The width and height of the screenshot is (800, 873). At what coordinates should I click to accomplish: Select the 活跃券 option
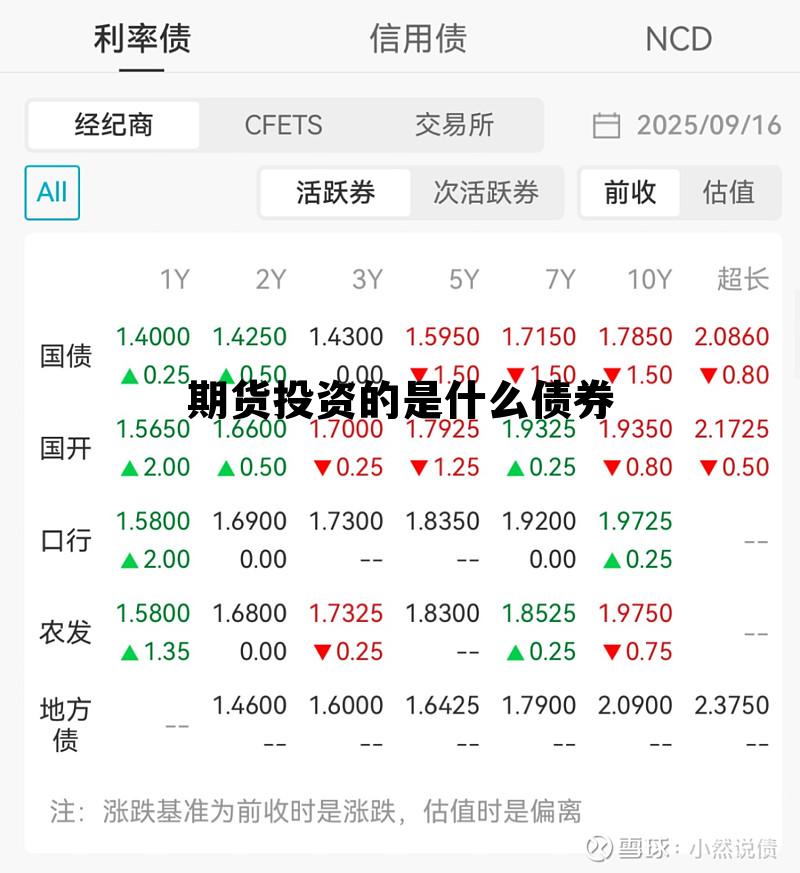pyautogui.click(x=333, y=192)
